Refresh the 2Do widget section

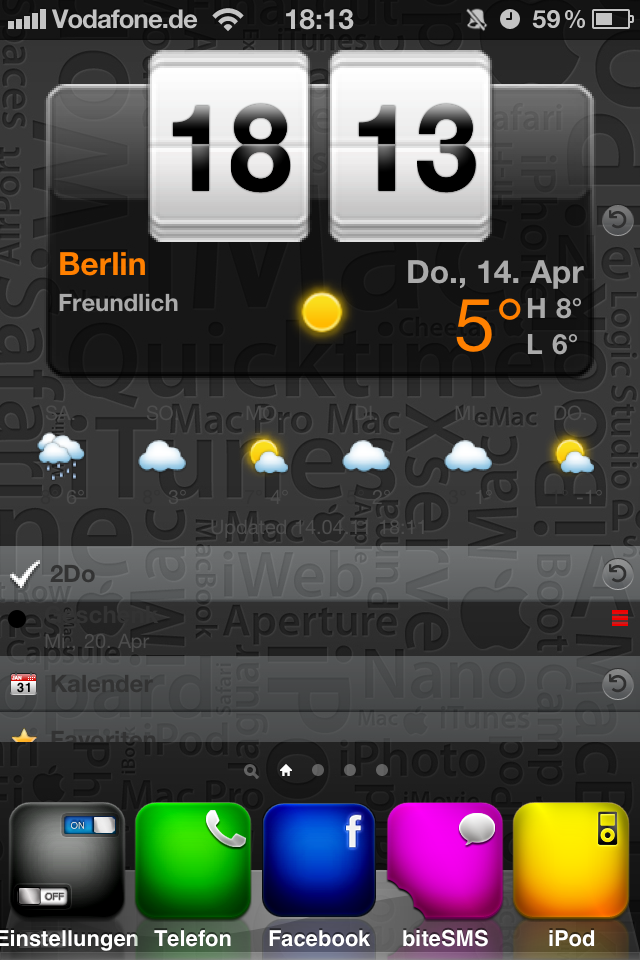[x=619, y=574]
